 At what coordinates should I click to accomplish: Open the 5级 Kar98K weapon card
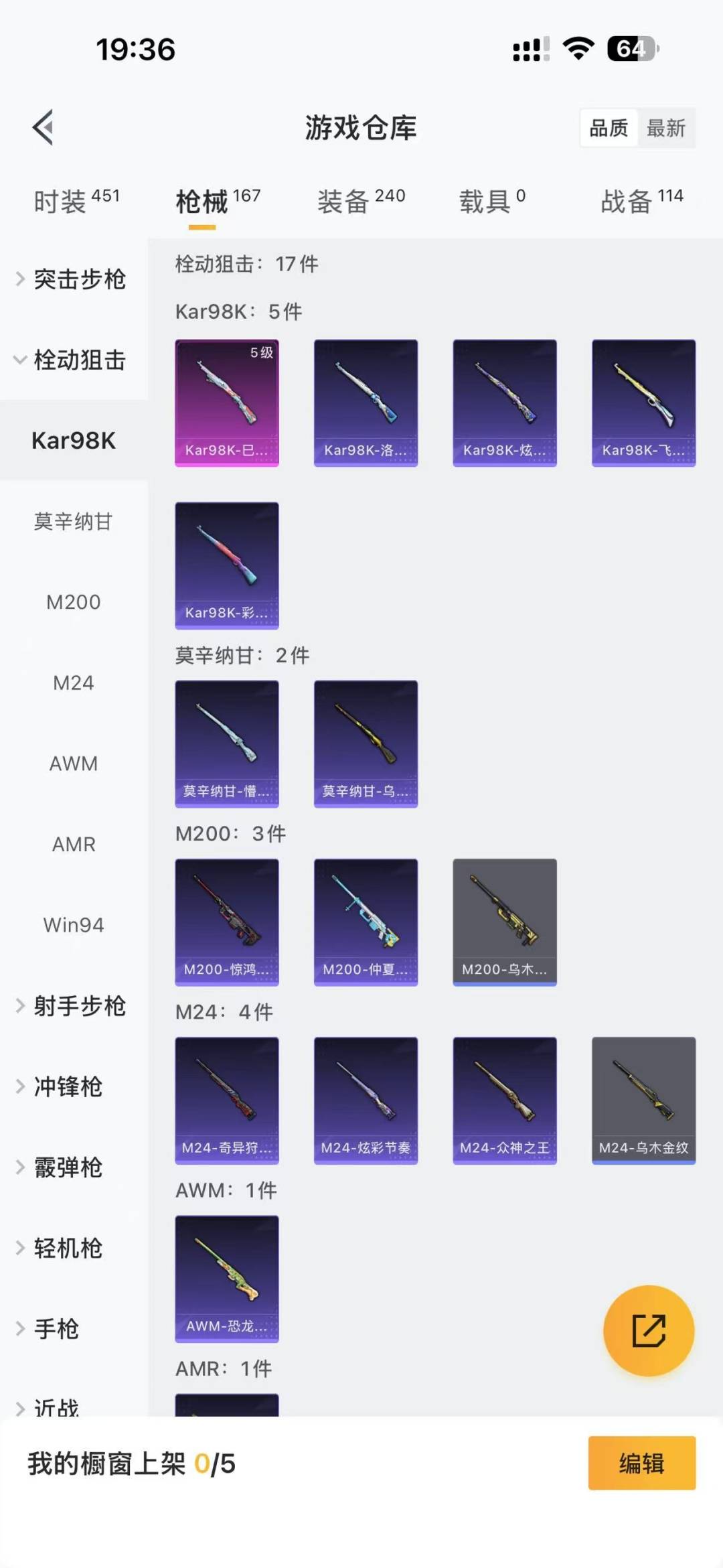coord(227,402)
